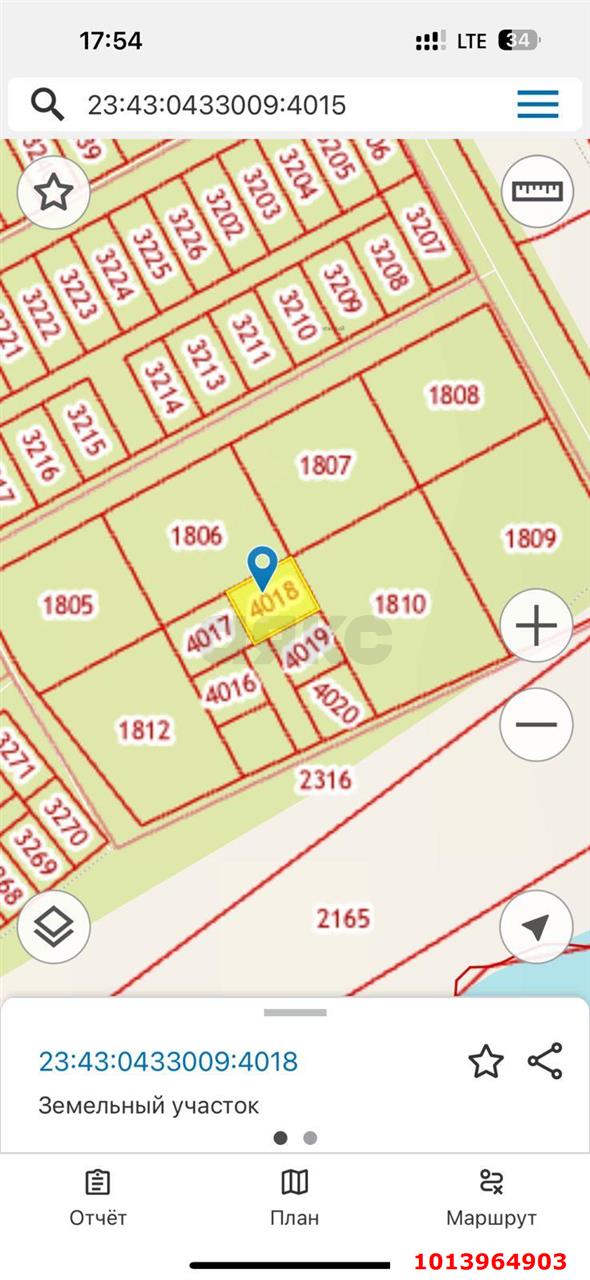Image resolution: width=590 pixels, height=1280 pixels.
Task: Expand the parcel info sheet handle
Action: coord(295,1012)
